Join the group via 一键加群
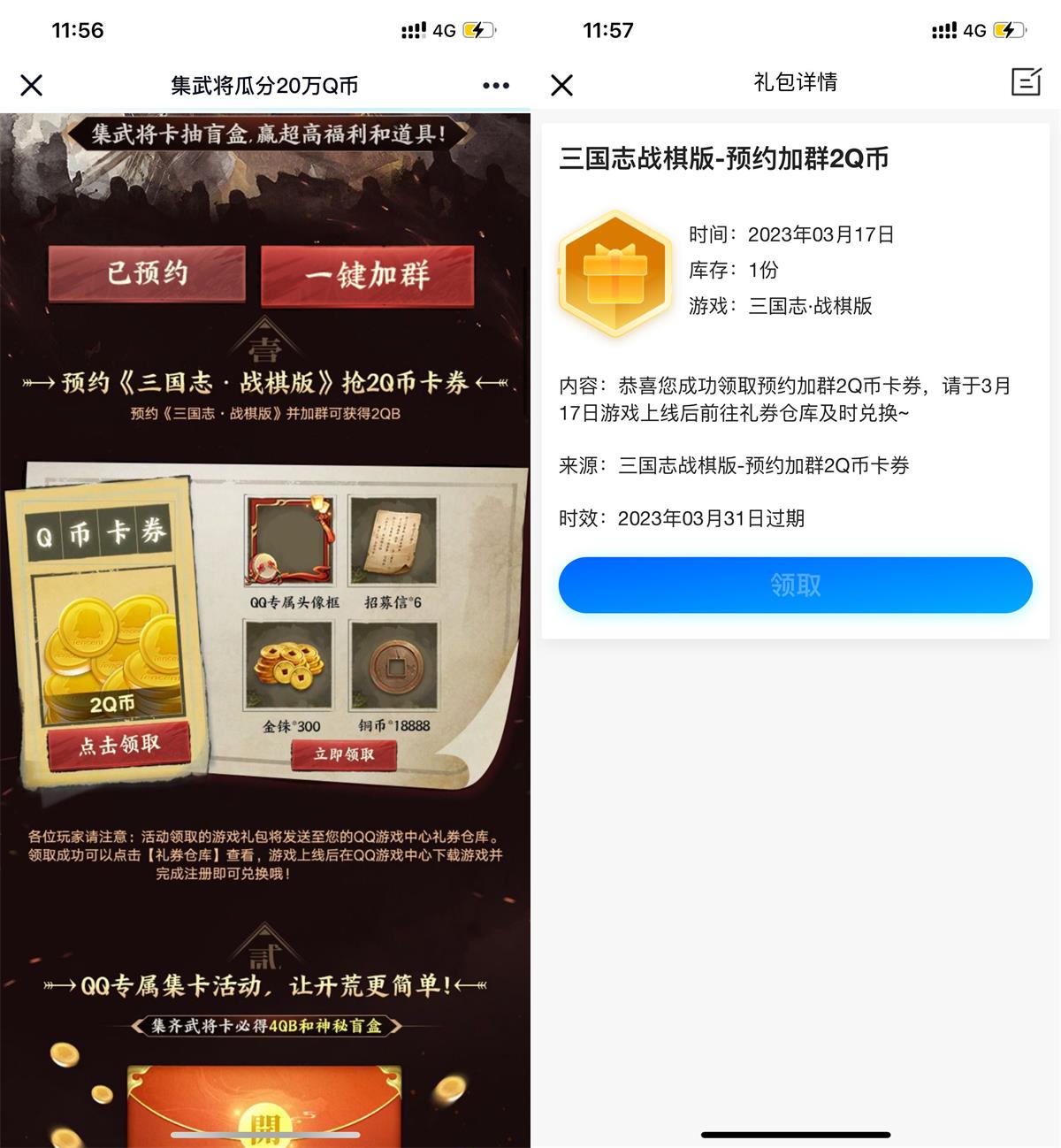 (x=367, y=275)
